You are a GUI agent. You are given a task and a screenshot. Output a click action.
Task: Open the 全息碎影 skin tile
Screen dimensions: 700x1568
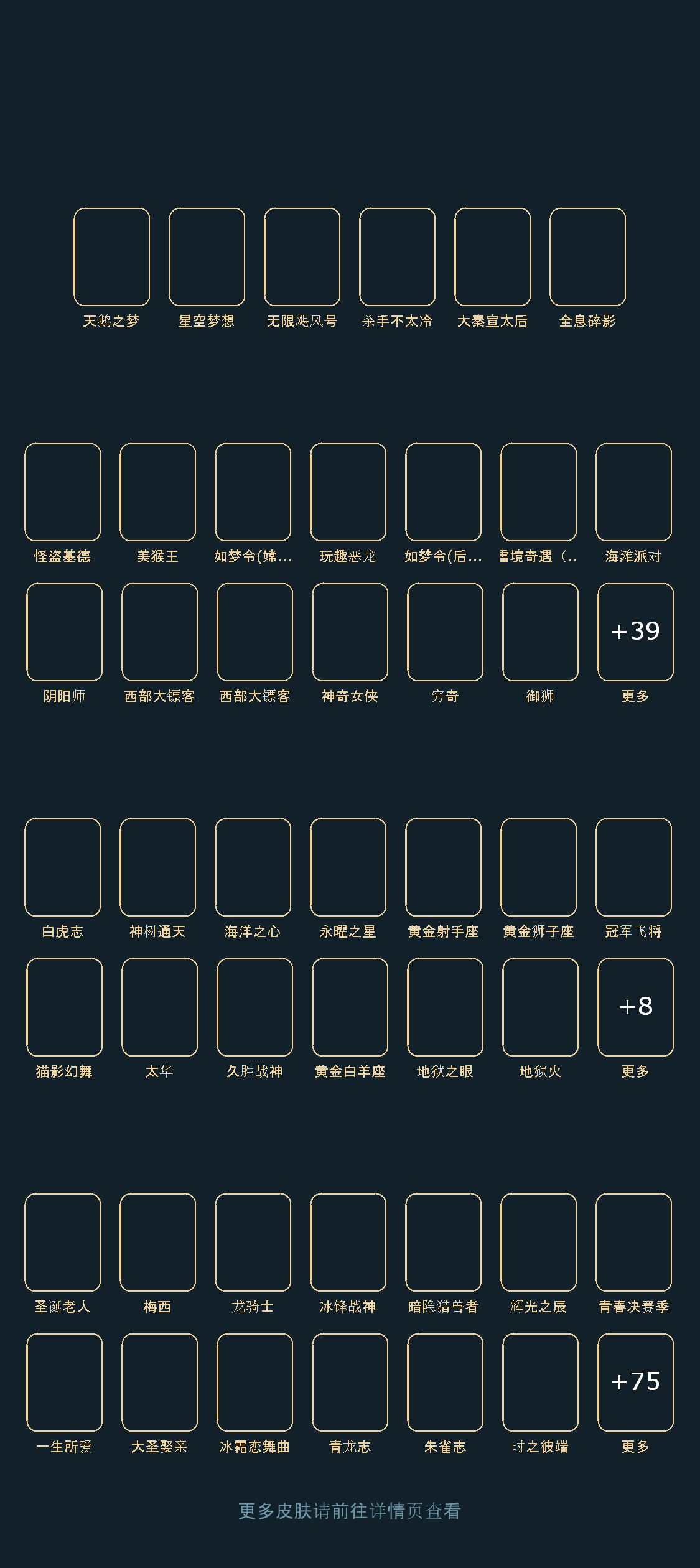[x=588, y=257]
